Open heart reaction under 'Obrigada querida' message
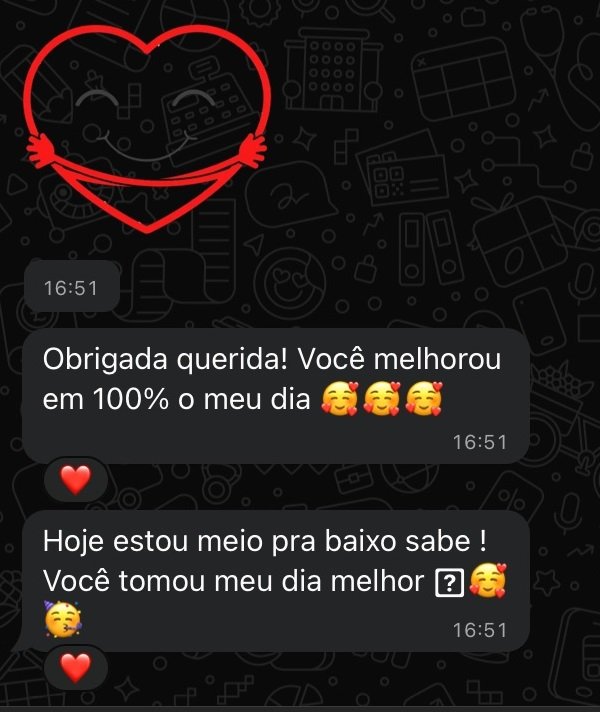This screenshot has width=600, height=712. click(x=75, y=480)
